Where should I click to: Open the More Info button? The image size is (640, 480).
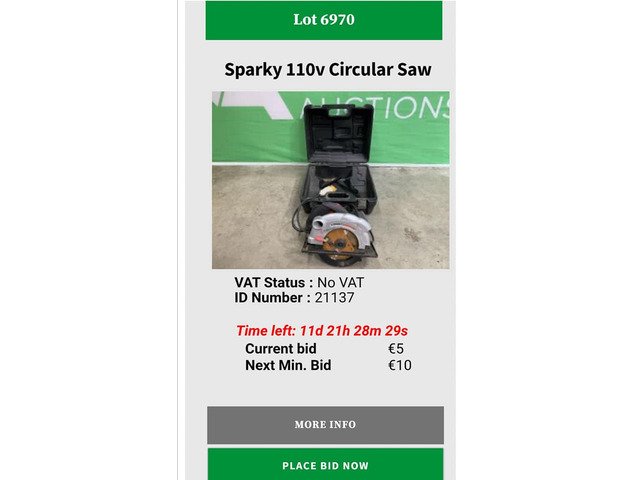pos(325,424)
